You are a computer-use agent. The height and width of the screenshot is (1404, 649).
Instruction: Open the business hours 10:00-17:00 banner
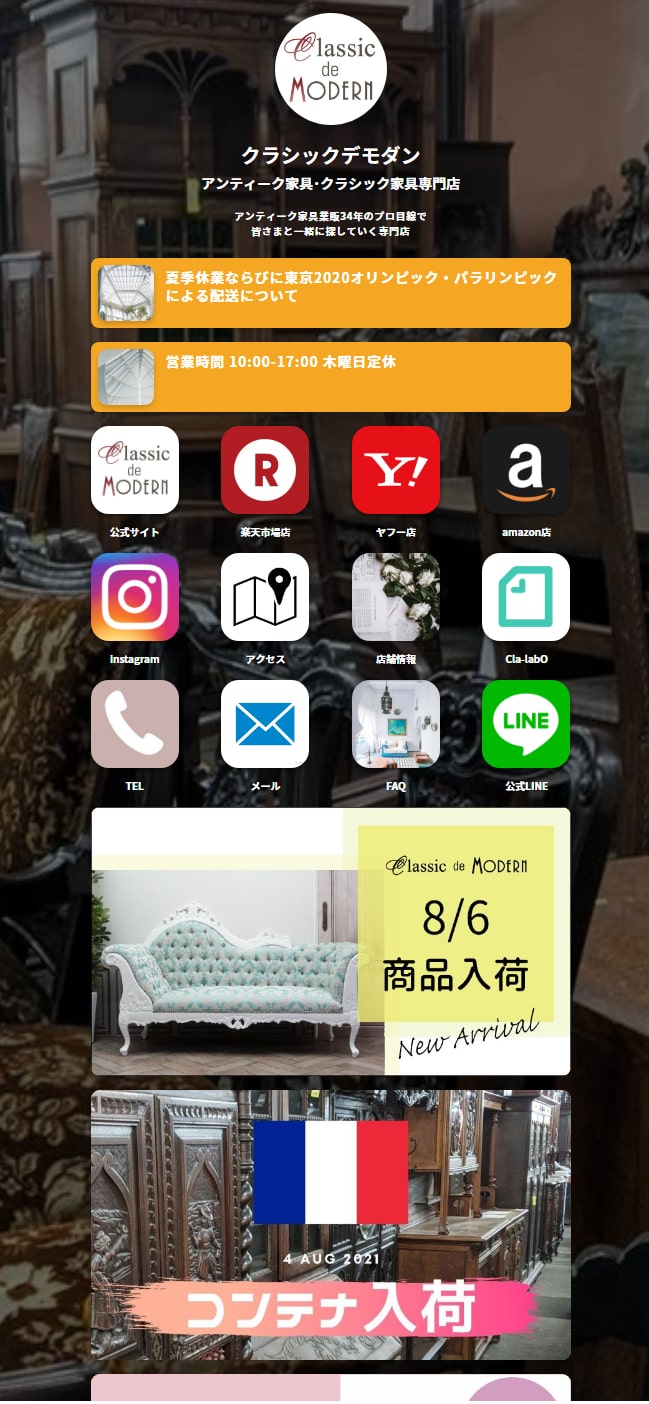tap(330, 377)
